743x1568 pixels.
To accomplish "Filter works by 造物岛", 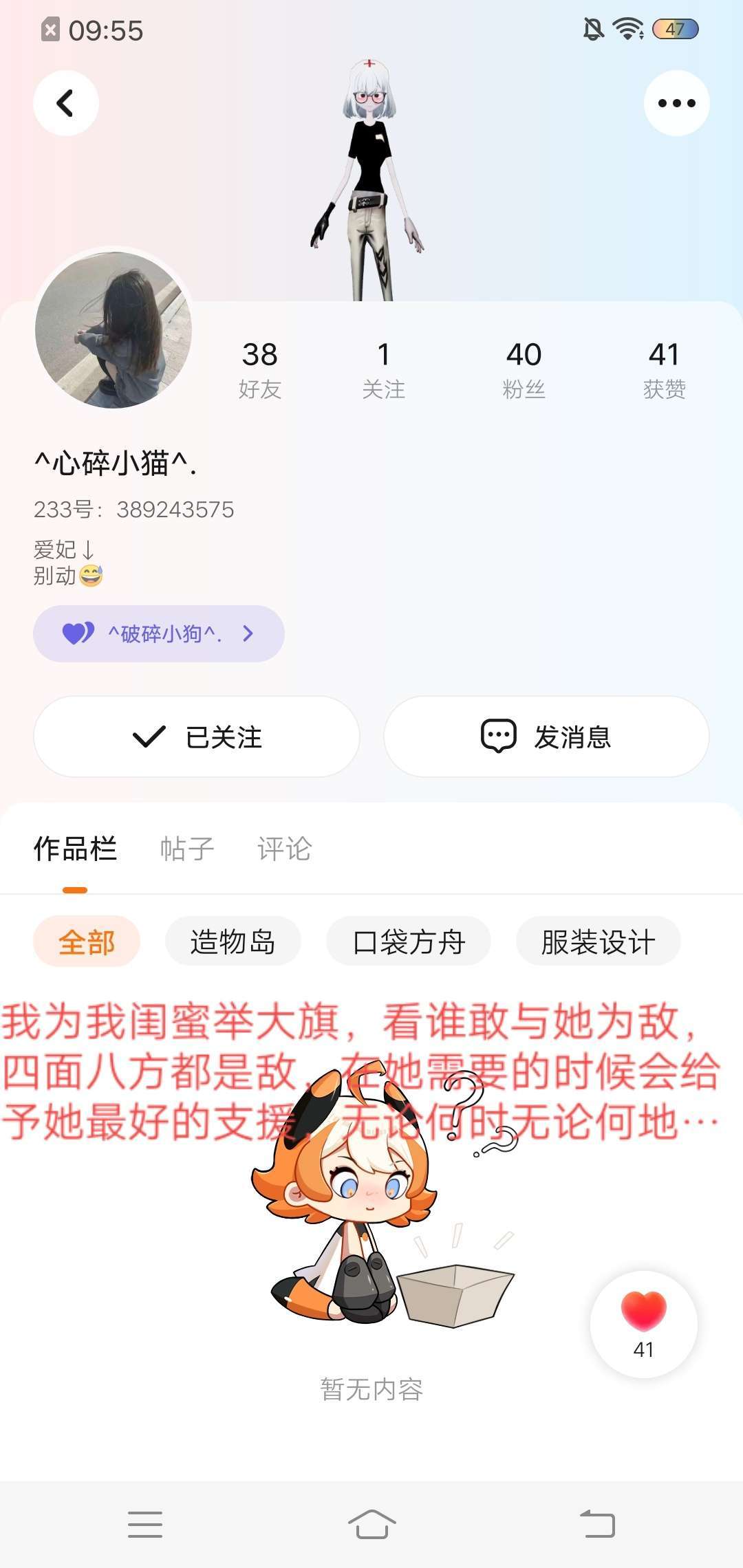I will click(233, 941).
